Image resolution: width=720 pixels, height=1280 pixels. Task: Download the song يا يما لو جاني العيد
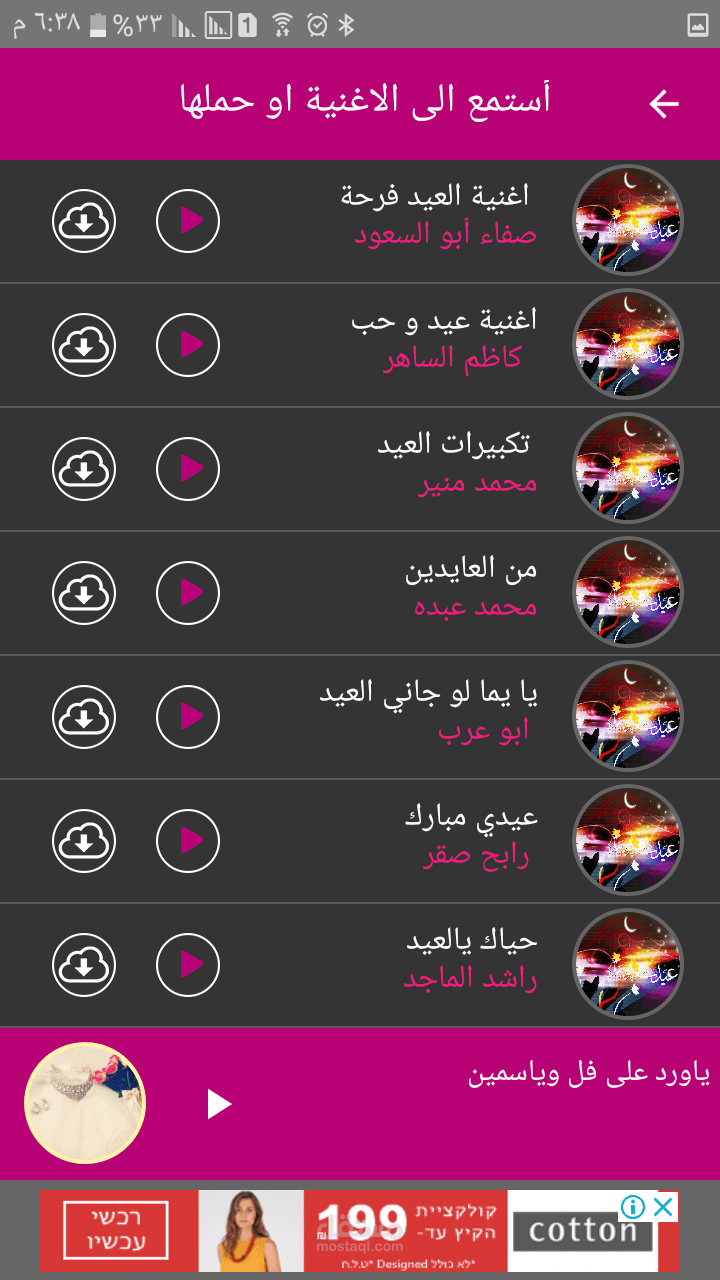pyautogui.click(x=84, y=716)
